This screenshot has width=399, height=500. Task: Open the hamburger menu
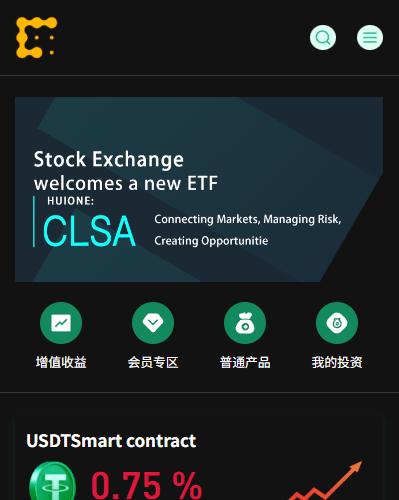(x=370, y=37)
